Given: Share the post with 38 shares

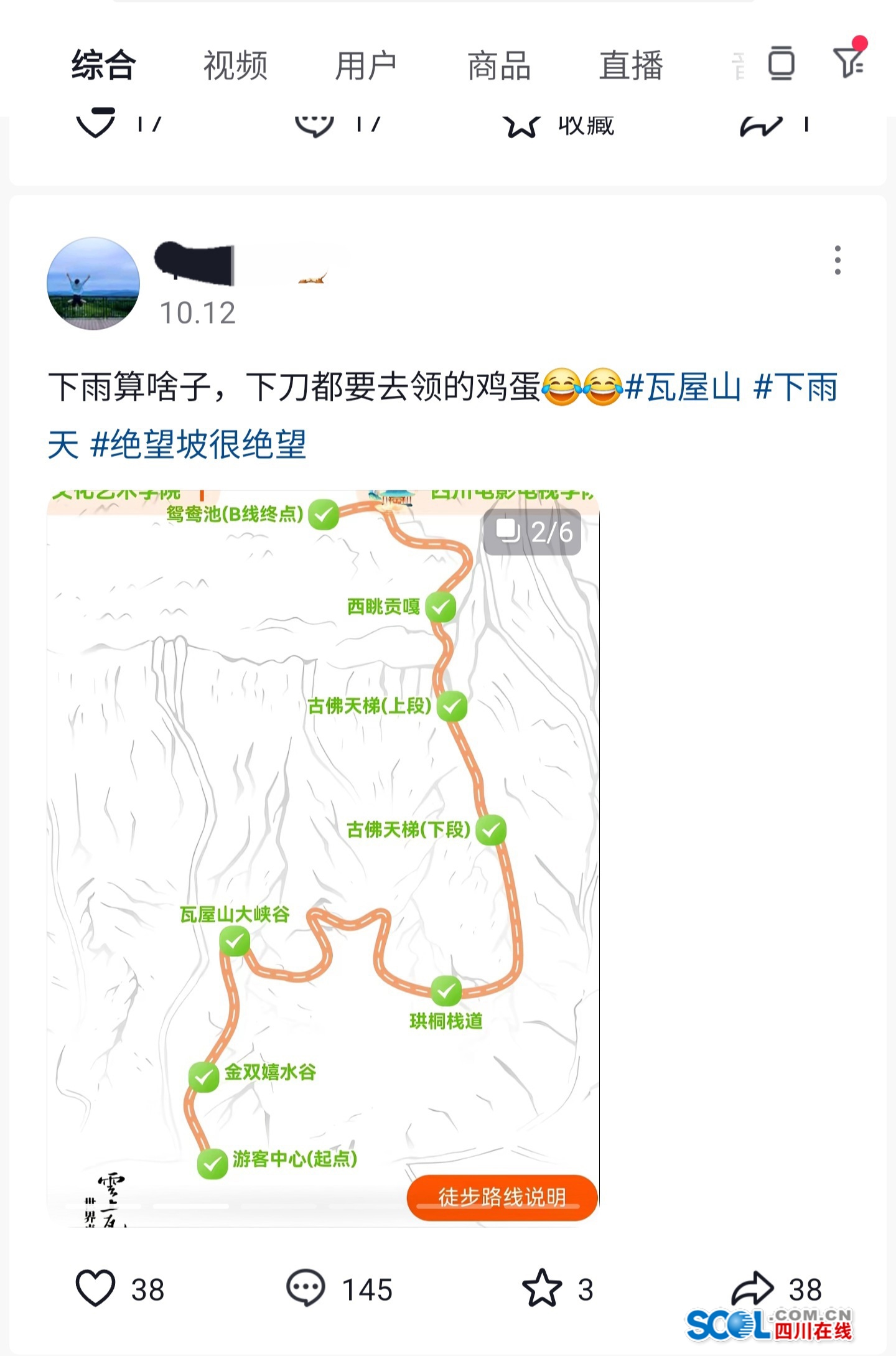Looking at the screenshot, I should 752,1288.
